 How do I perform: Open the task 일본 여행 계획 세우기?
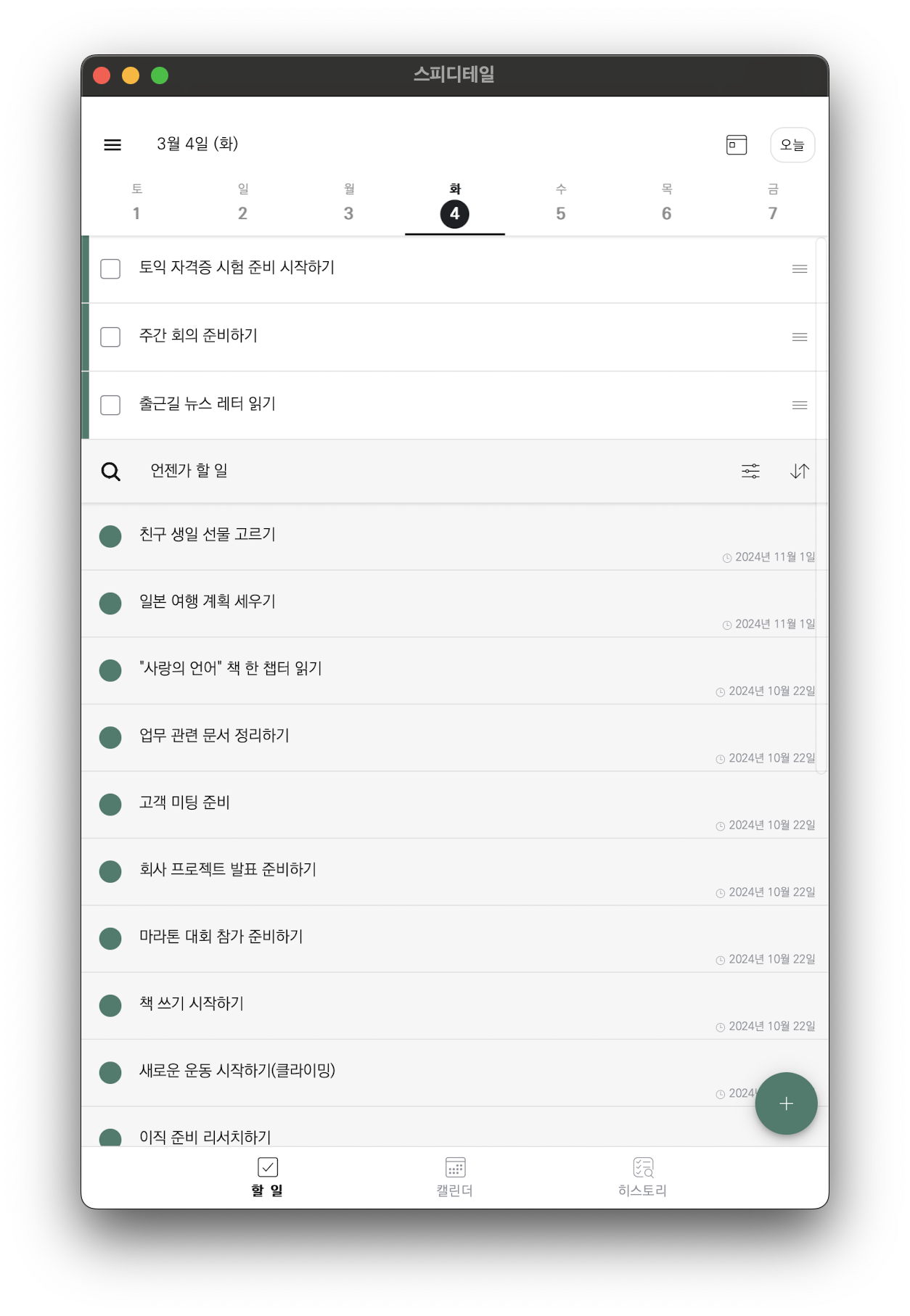208,601
